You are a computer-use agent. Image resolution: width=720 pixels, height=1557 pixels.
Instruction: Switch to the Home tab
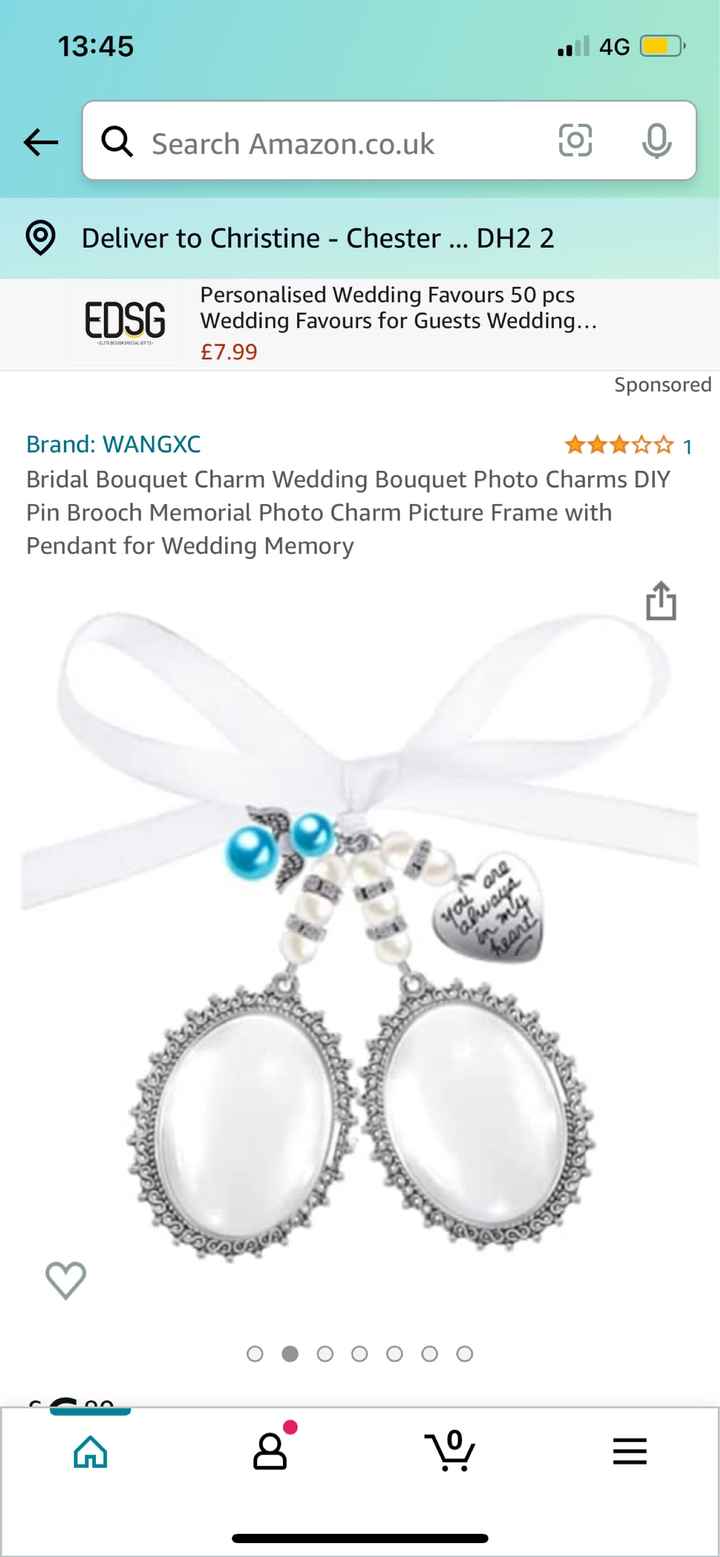pyautogui.click(x=90, y=1451)
